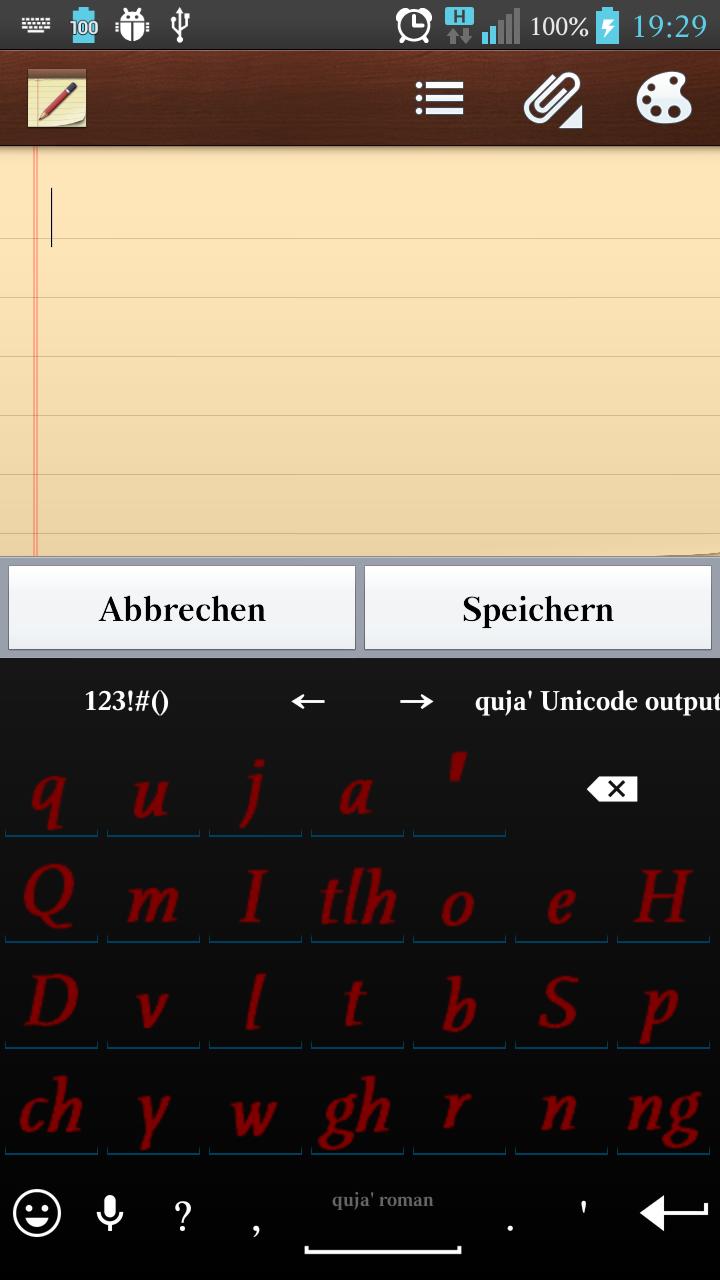Type the gh key
Viewport: 720px width, 1280px height.
coord(357,1112)
